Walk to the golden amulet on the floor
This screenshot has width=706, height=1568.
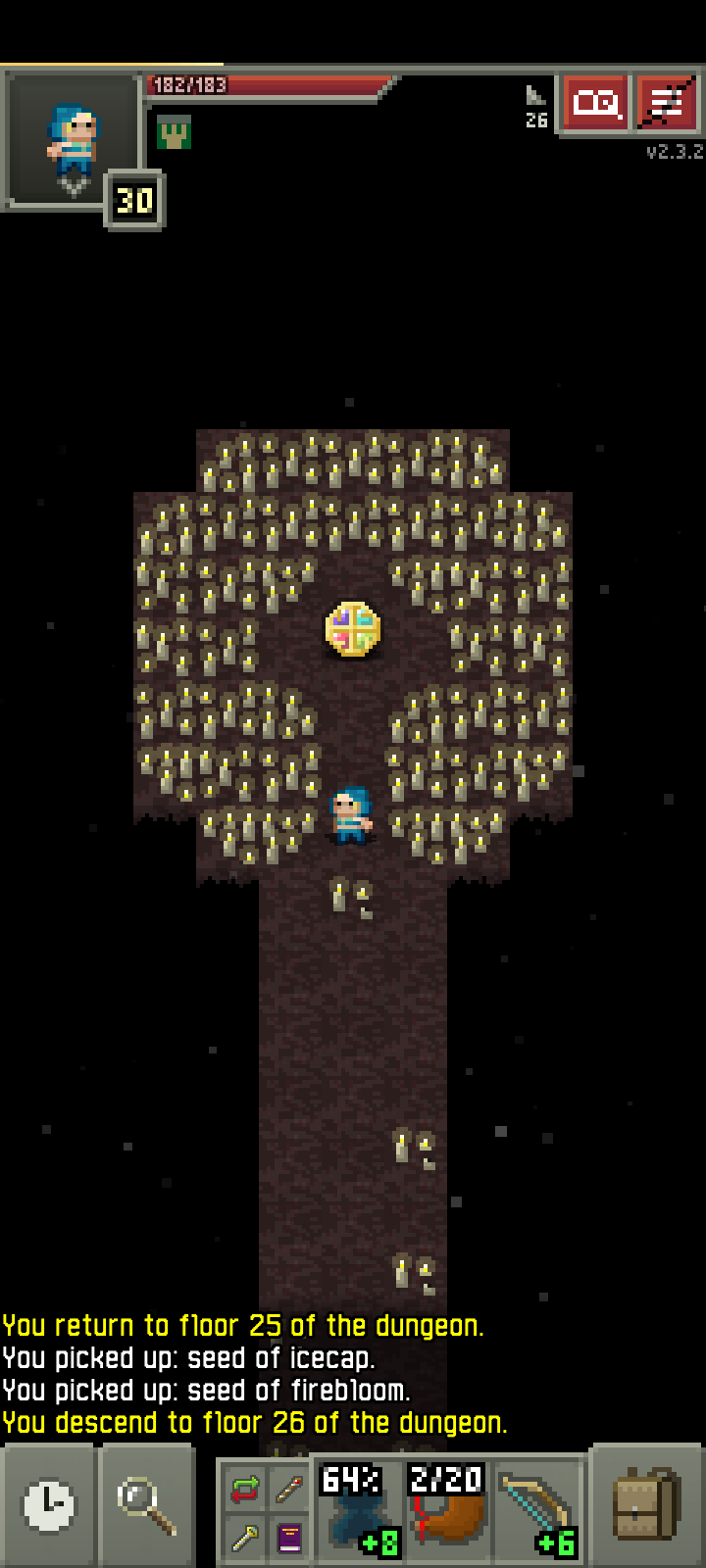(353, 629)
